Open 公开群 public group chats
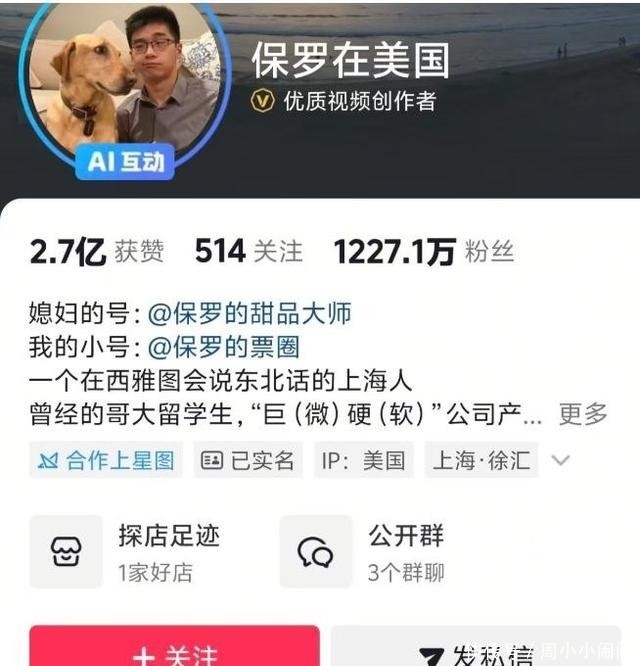The image size is (640, 666). click(x=390, y=551)
